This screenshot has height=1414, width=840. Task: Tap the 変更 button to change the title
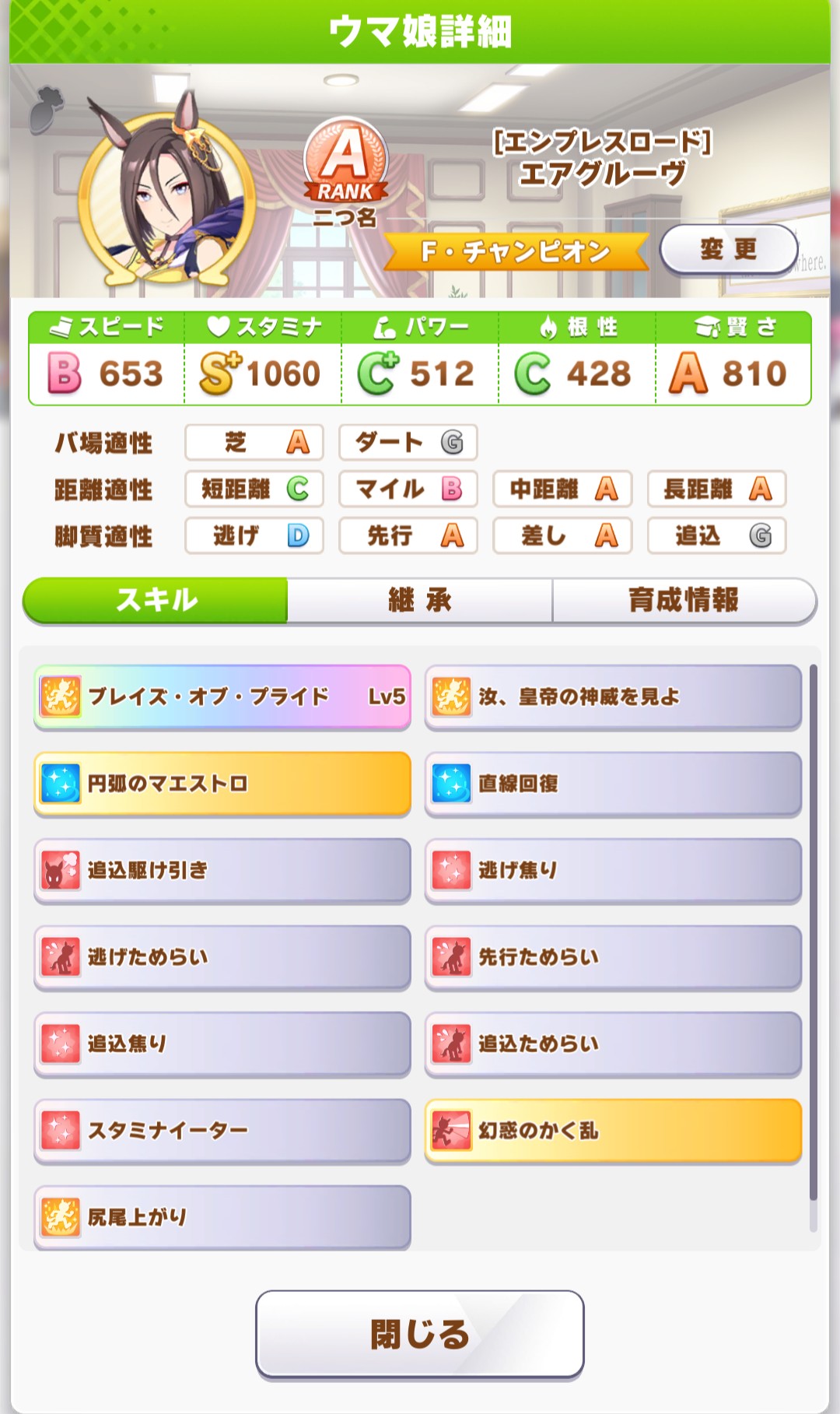tap(728, 250)
